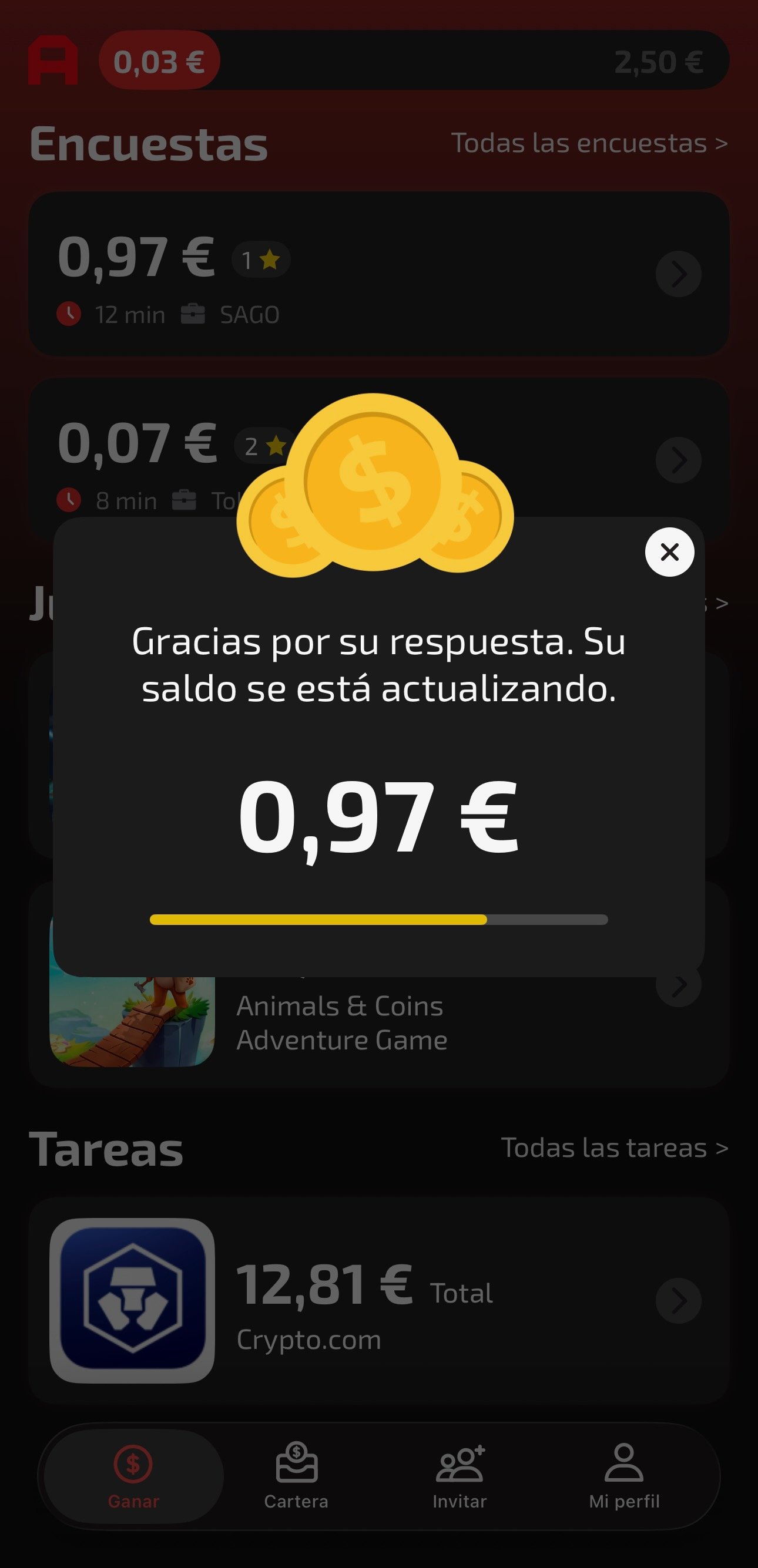
Task: View all surveys via Todas las encuestas
Action: click(x=589, y=144)
